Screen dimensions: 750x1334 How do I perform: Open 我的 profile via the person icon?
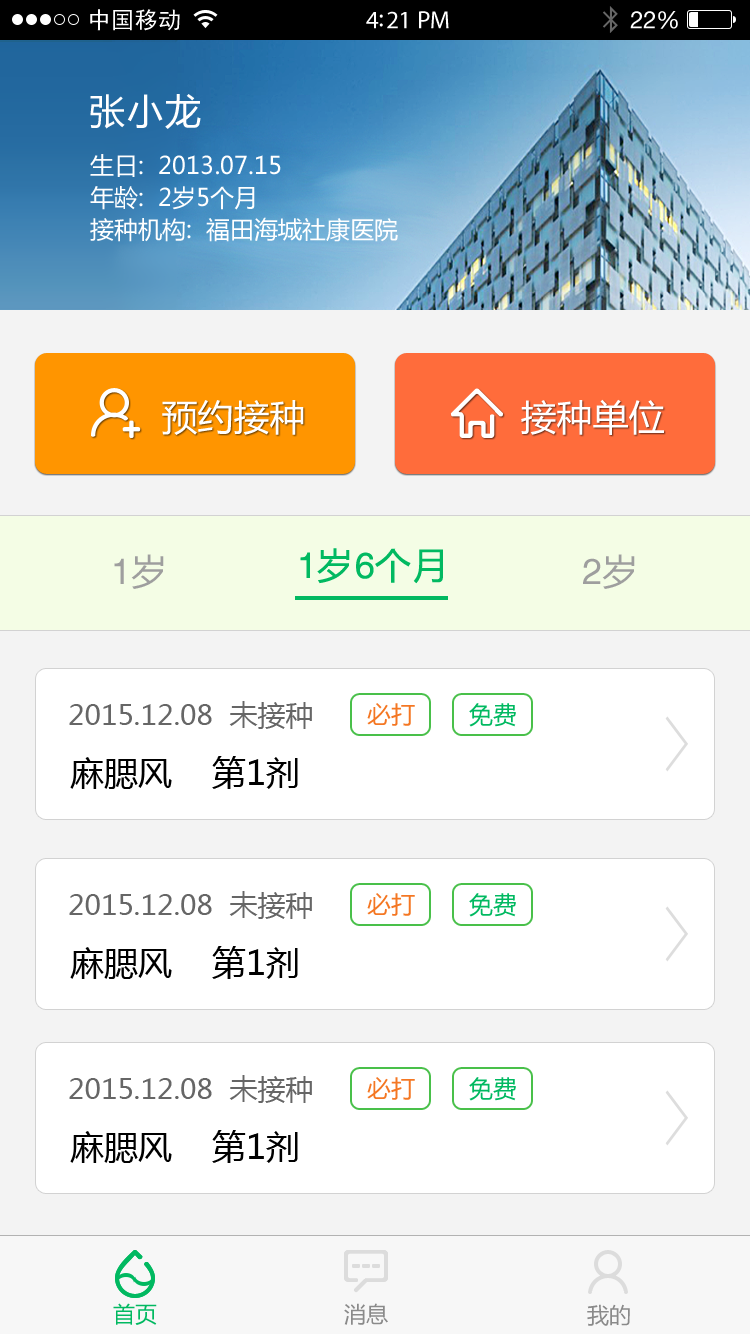pos(608,1272)
